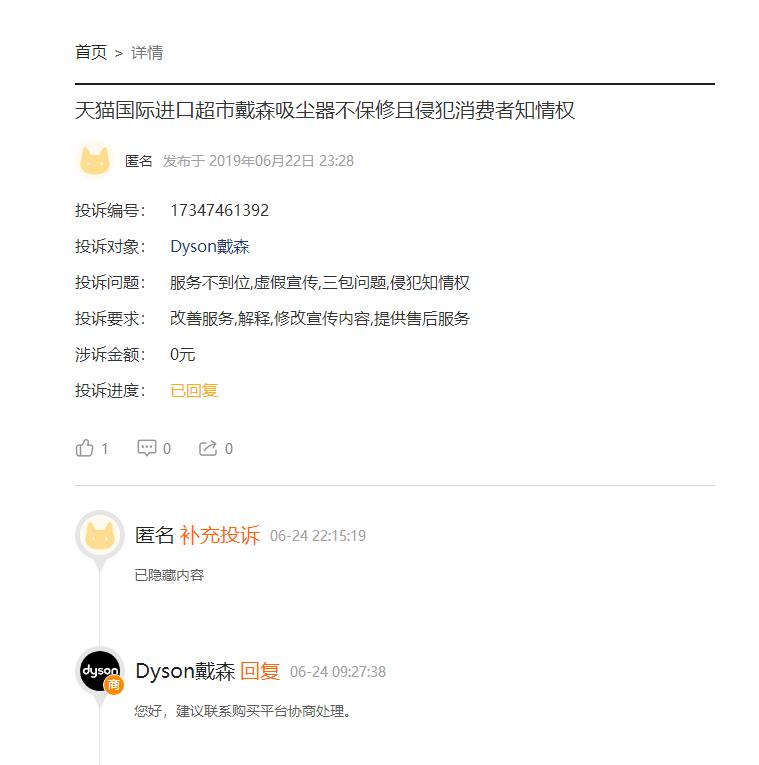Viewport: 759px width, 765px height.
Task: Open comments via the speech bubble icon
Action: click(x=145, y=448)
